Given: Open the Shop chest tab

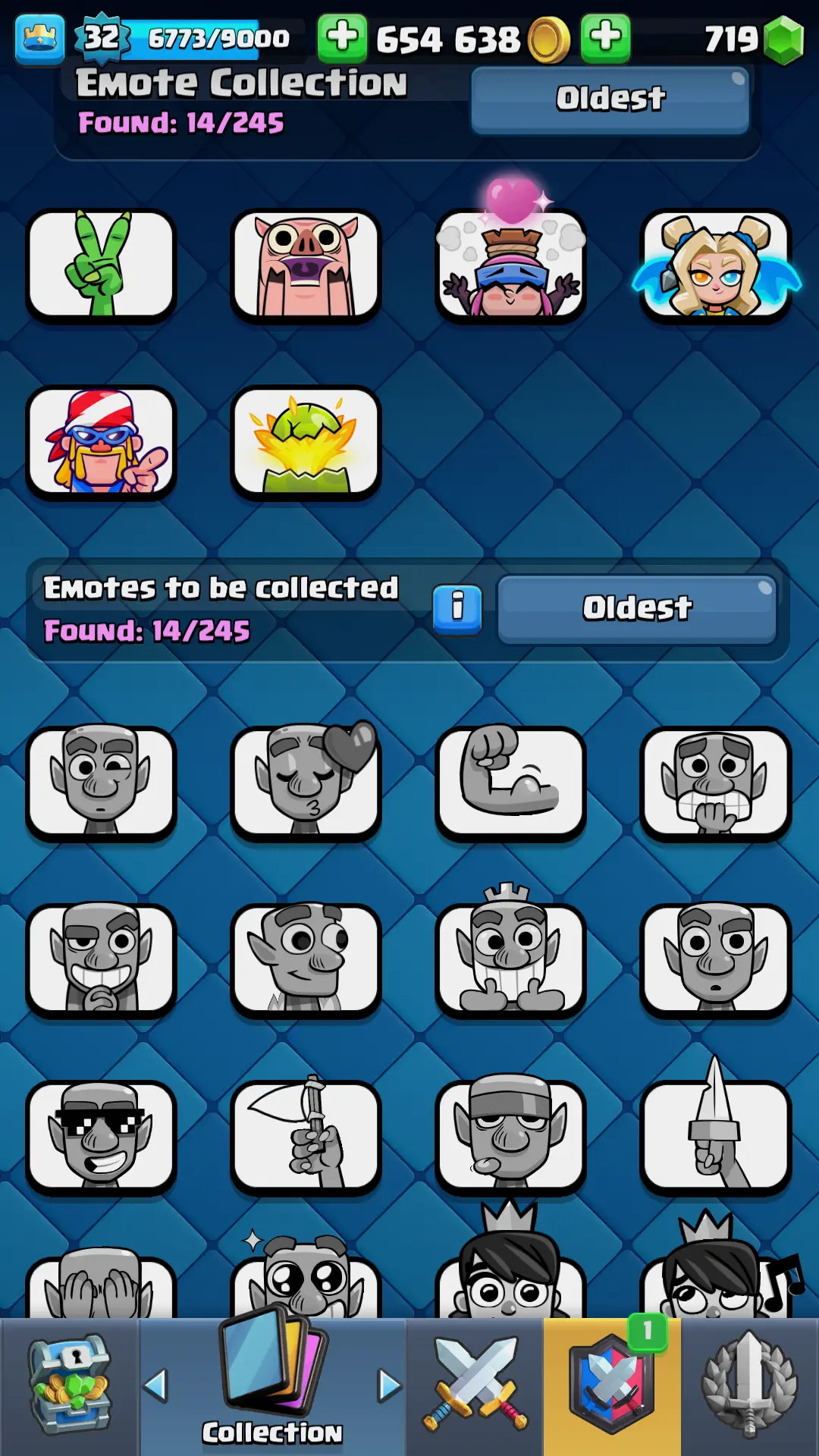Looking at the screenshot, I should click(70, 1386).
